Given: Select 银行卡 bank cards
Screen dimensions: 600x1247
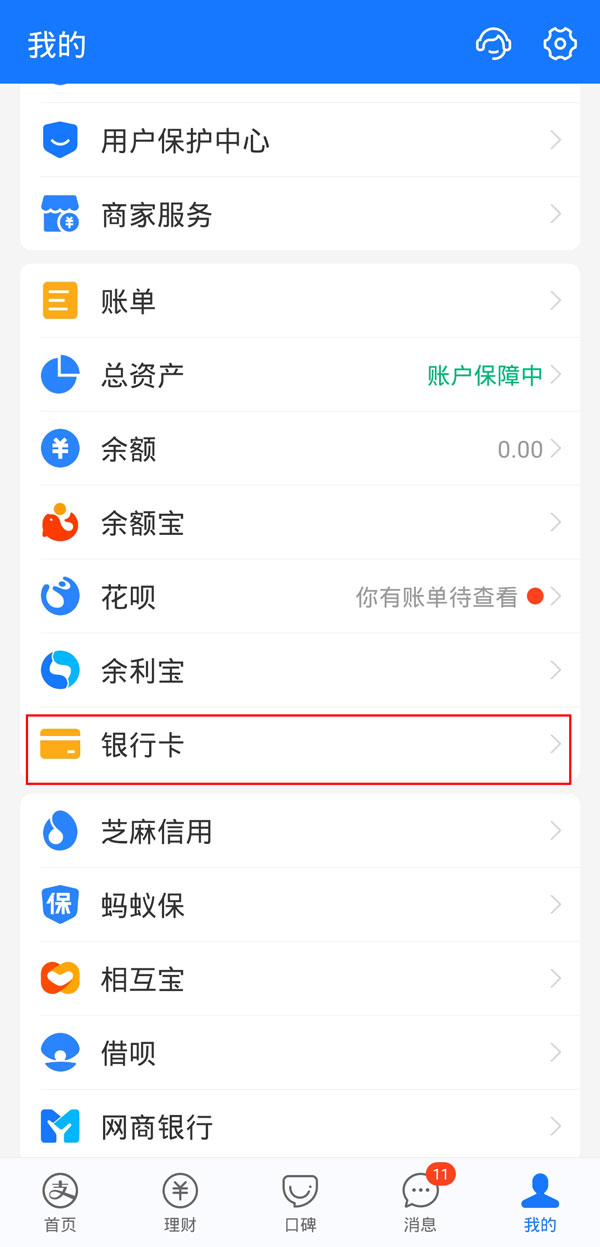Looking at the screenshot, I should tap(300, 746).
